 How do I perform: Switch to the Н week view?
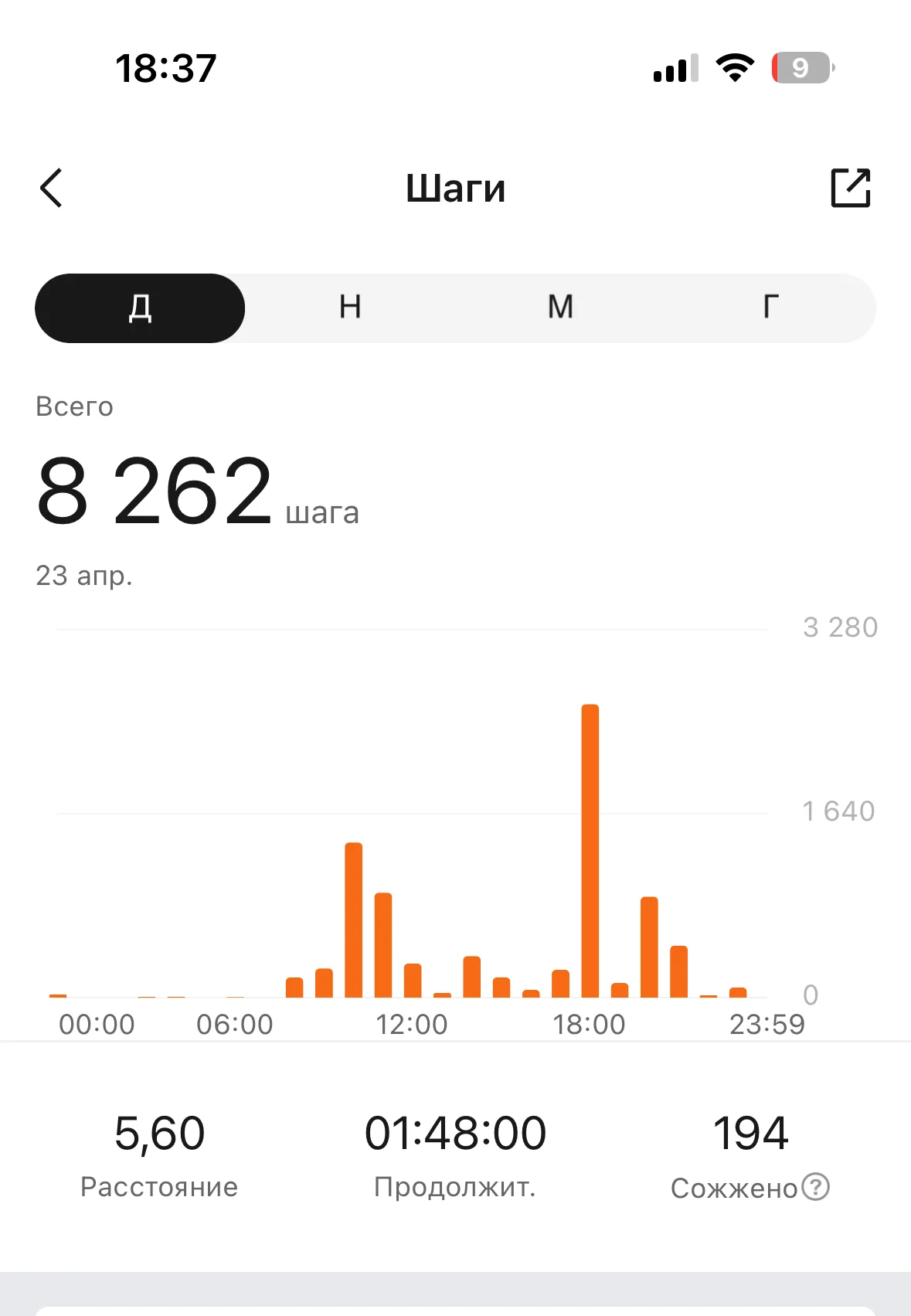[x=350, y=308]
